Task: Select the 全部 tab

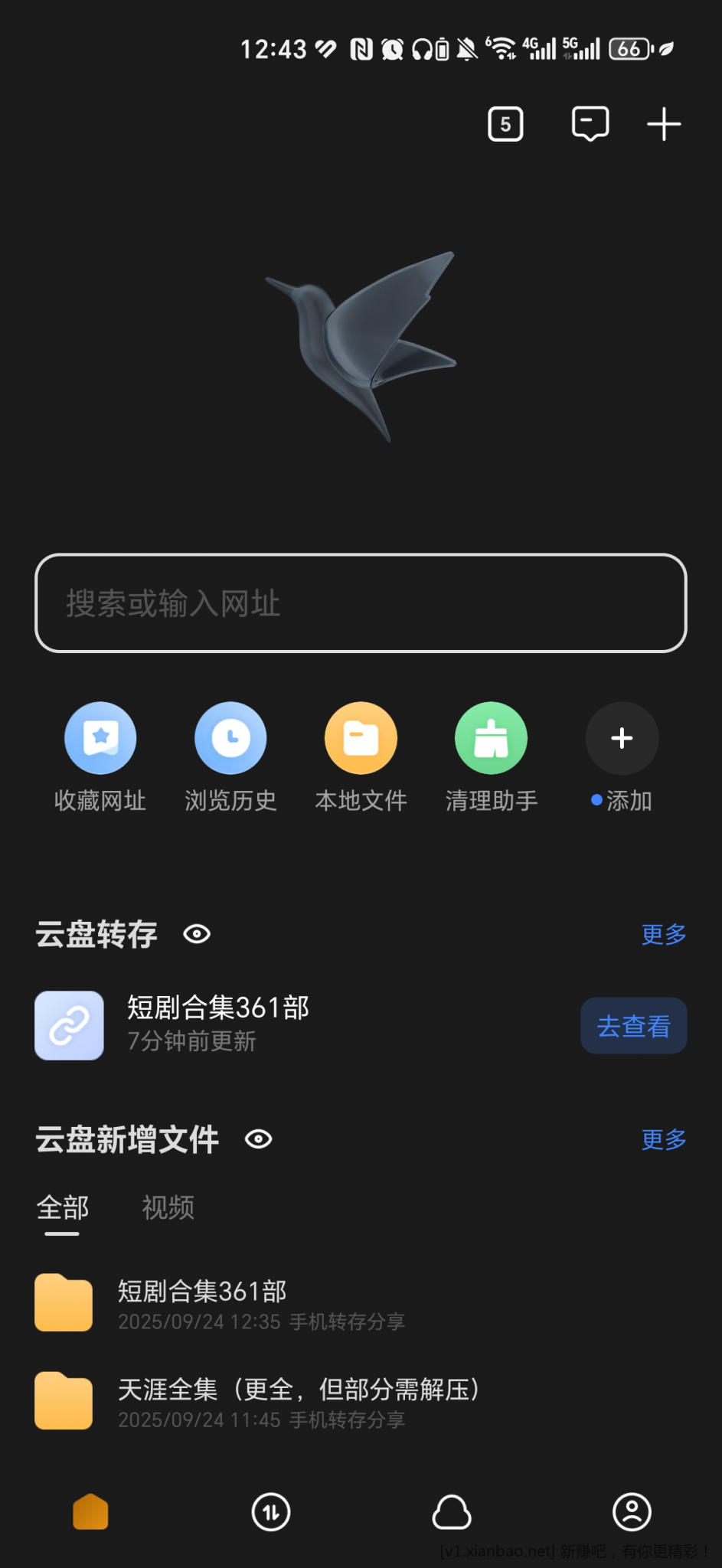Action: pyautogui.click(x=63, y=1208)
